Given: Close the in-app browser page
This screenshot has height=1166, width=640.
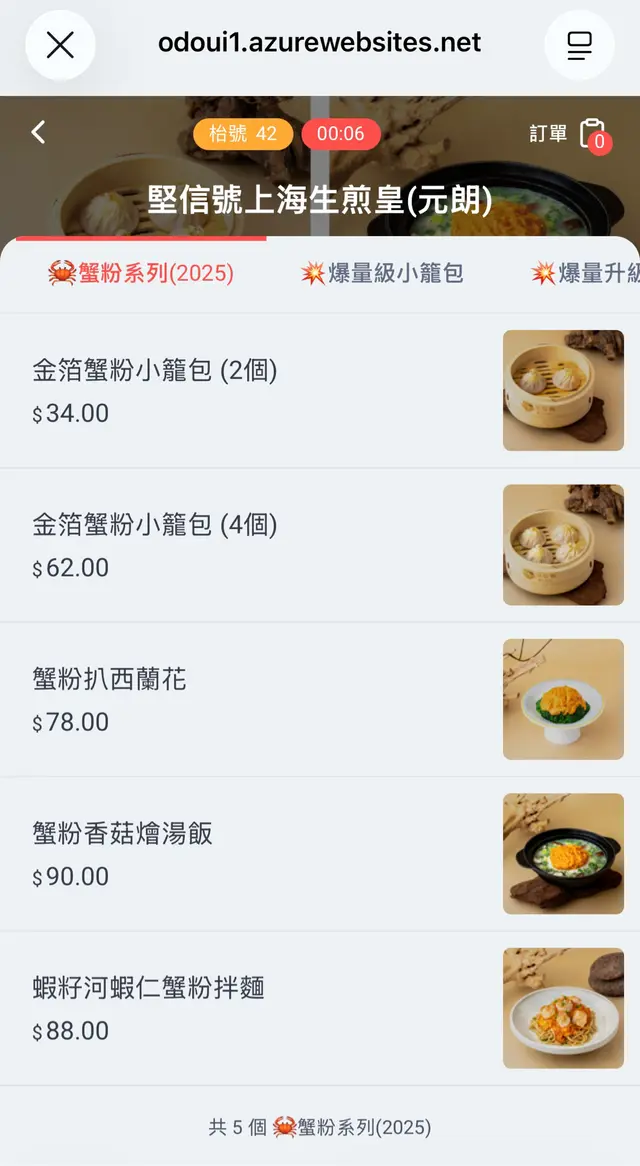Looking at the screenshot, I should pos(60,45).
